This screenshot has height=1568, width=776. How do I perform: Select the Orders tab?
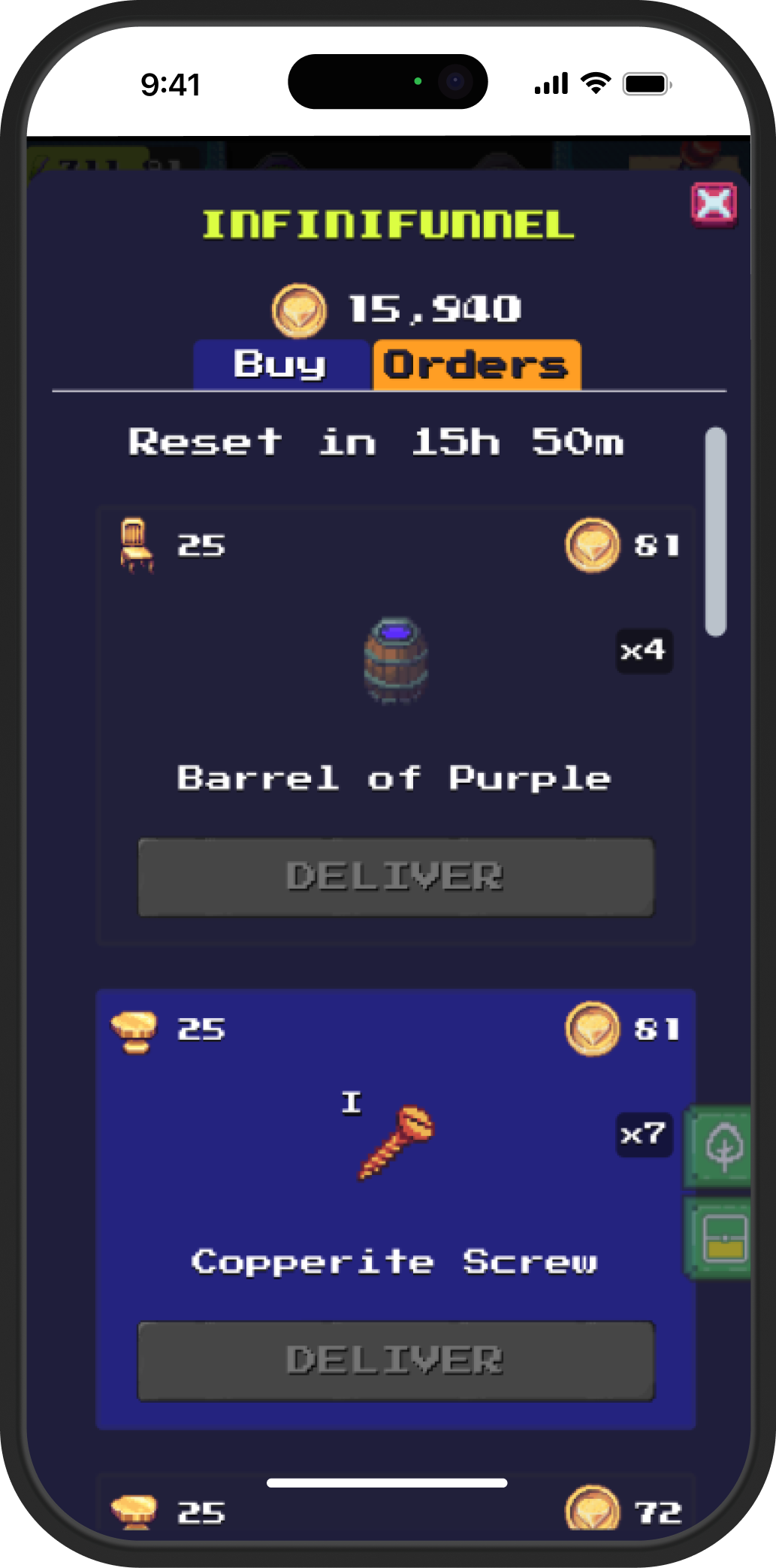[x=476, y=364]
